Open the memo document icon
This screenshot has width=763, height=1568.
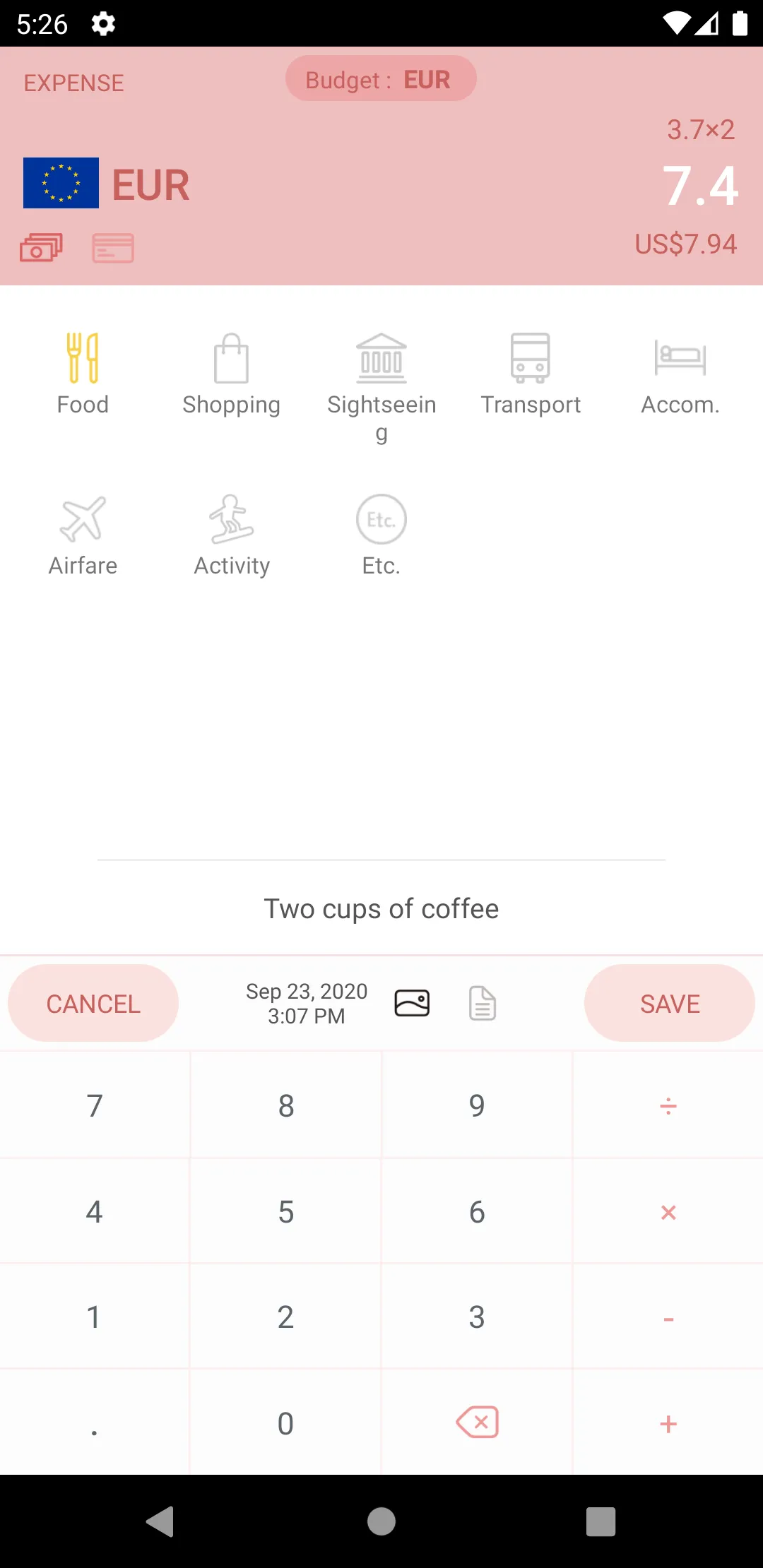click(483, 1003)
